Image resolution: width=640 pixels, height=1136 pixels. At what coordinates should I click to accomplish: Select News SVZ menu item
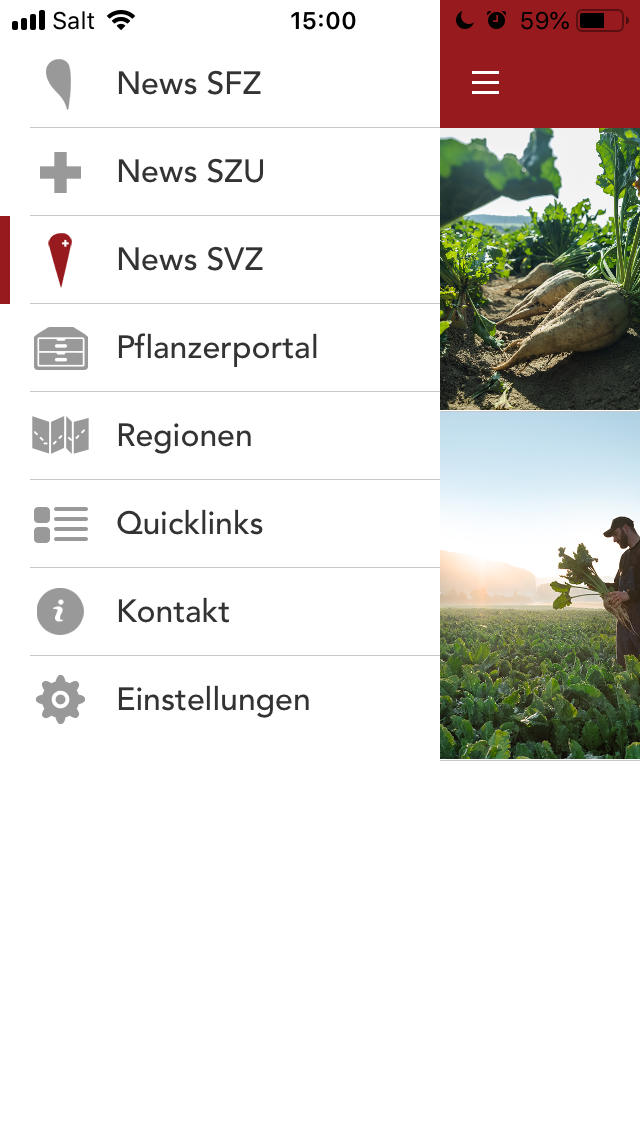(x=190, y=260)
